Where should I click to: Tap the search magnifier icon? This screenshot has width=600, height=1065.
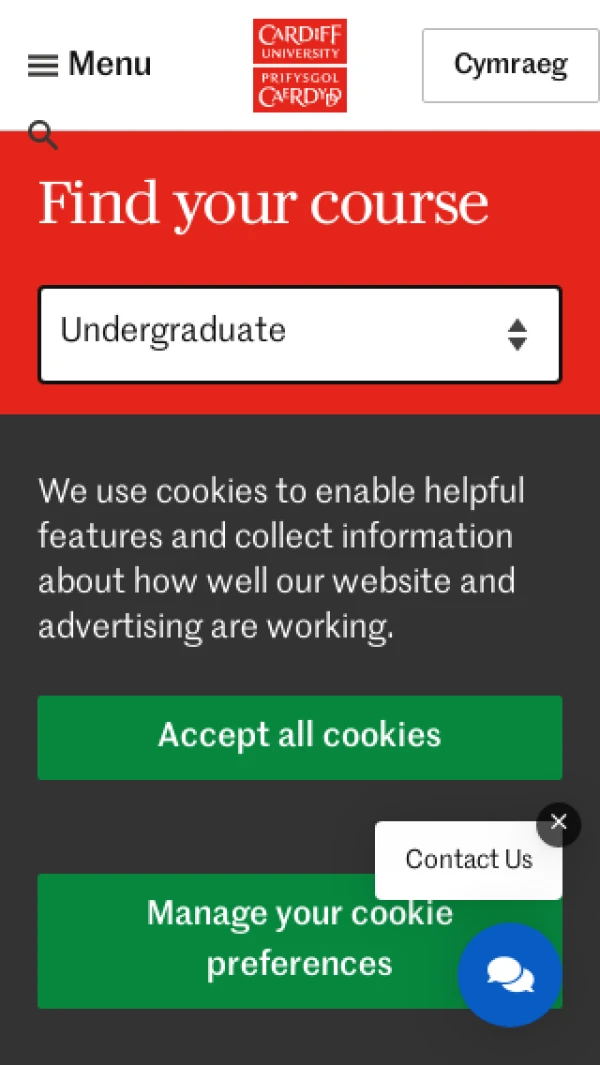(x=43, y=134)
